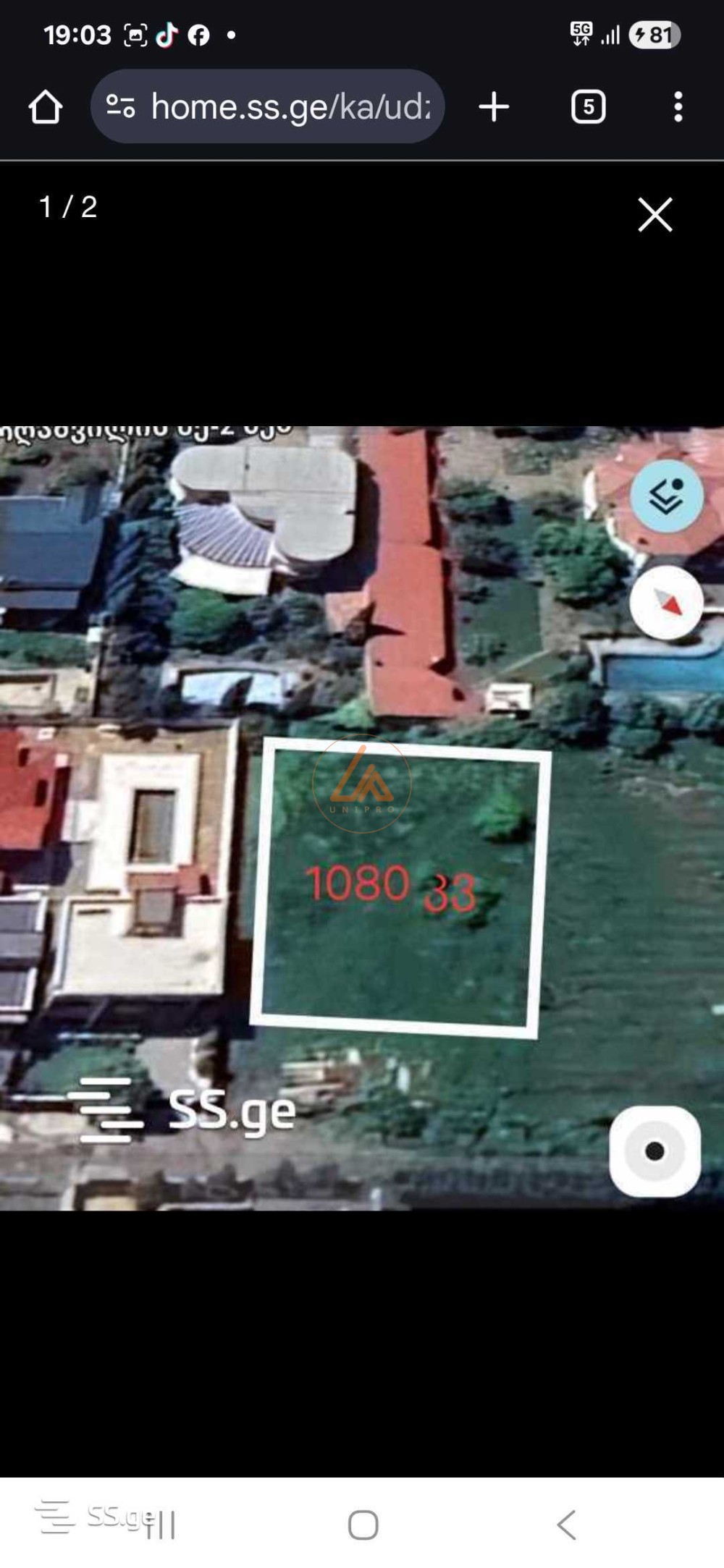
Task: Tap the Chrome home icon
Action: (x=47, y=107)
